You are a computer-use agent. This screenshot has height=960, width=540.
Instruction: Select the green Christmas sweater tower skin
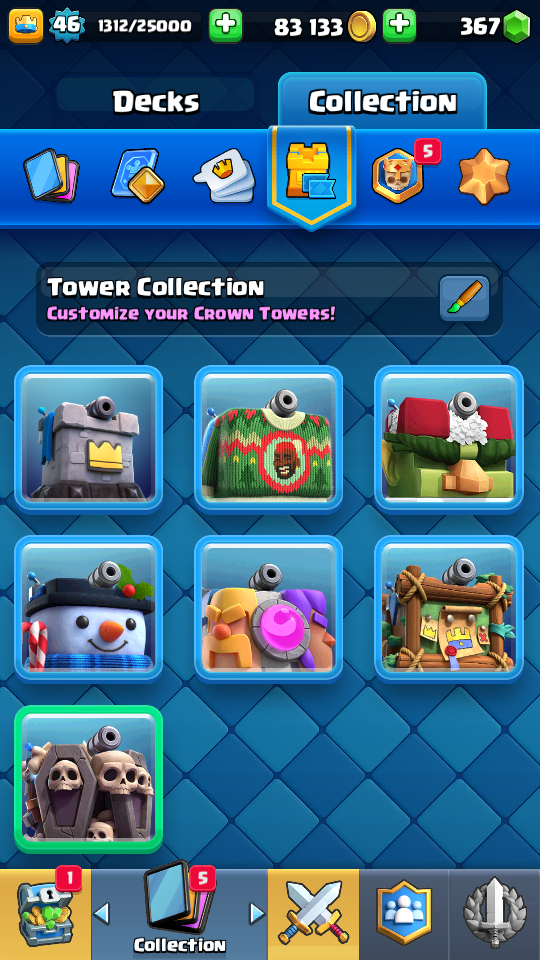[269, 438]
